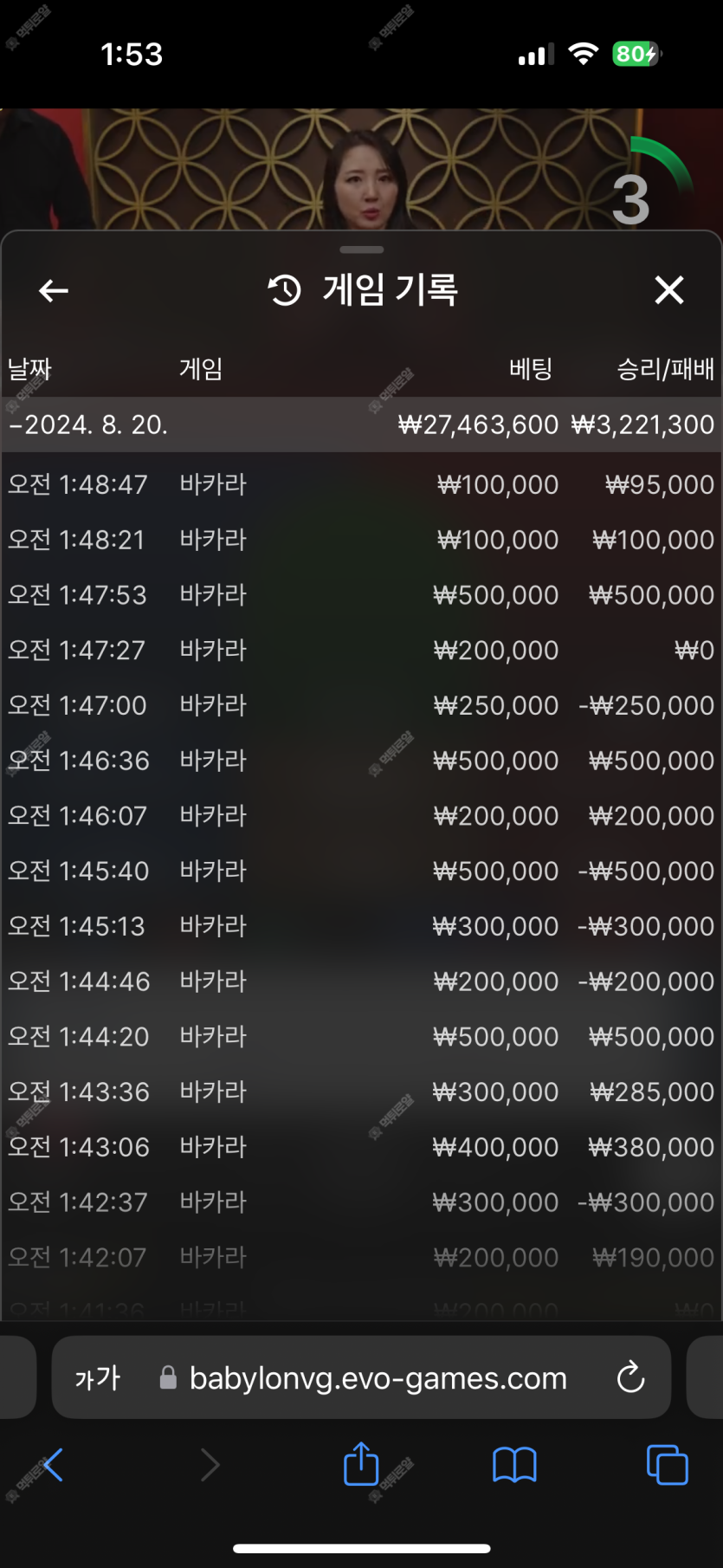Open the 오전 1:47:00 baccarat round
The width and height of the screenshot is (723, 1568).
point(361,705)
